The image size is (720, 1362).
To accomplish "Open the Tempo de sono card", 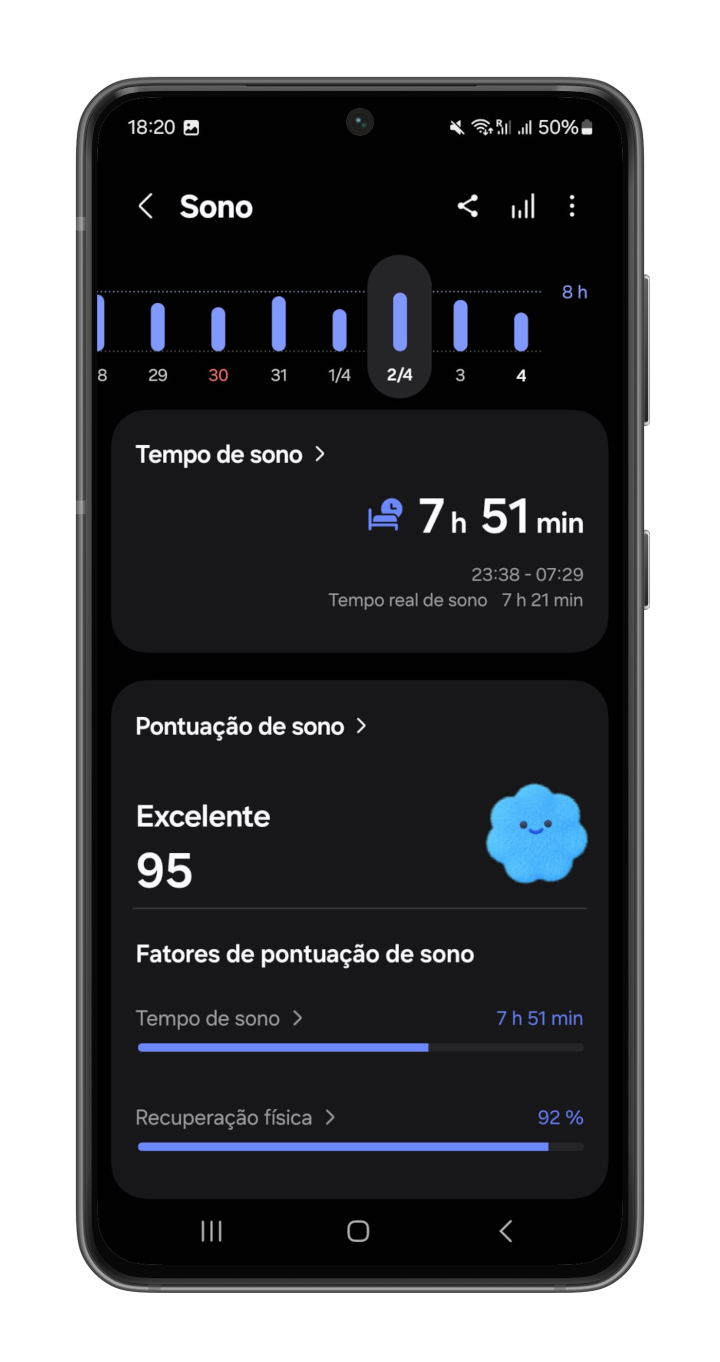I will pos(230,455).
